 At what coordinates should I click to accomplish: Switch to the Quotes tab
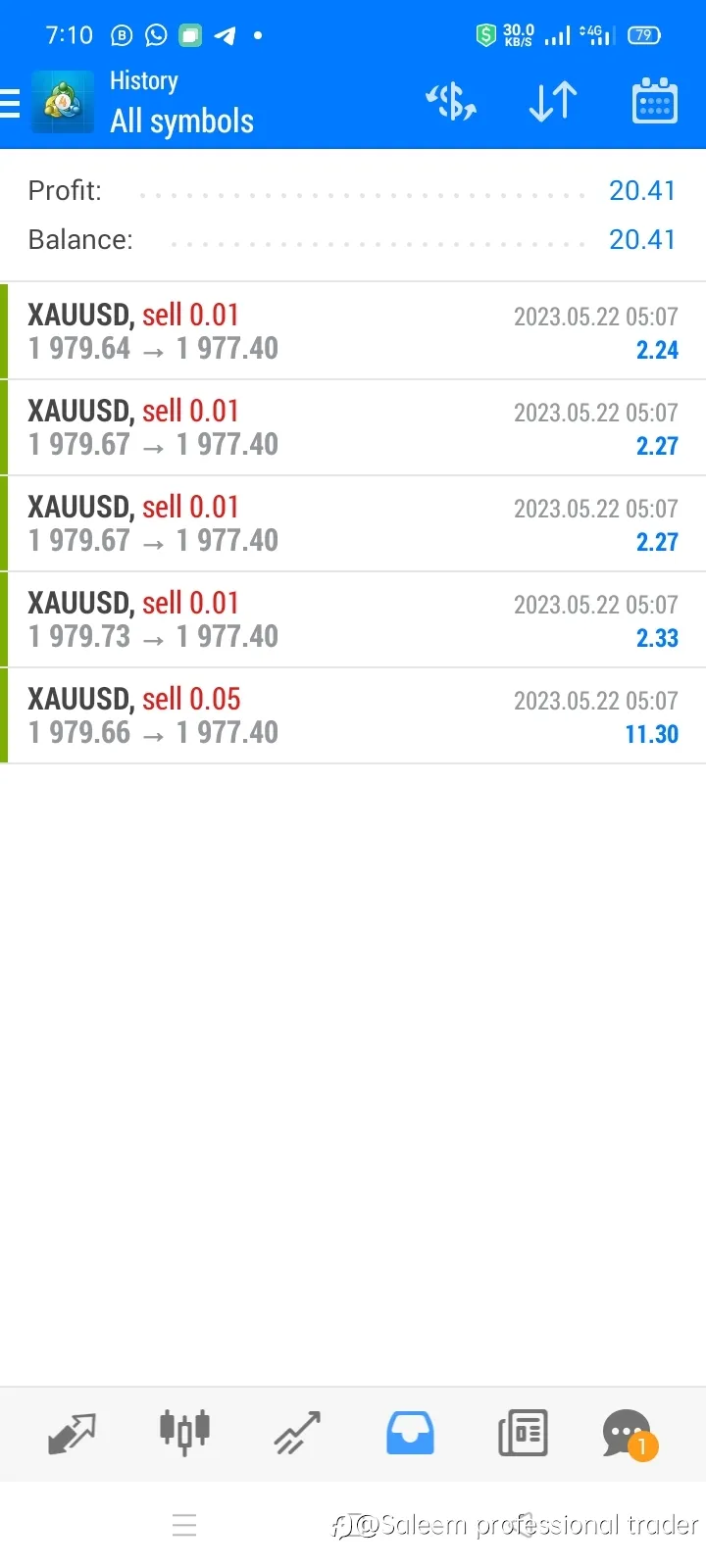(x=72, y=1434)
